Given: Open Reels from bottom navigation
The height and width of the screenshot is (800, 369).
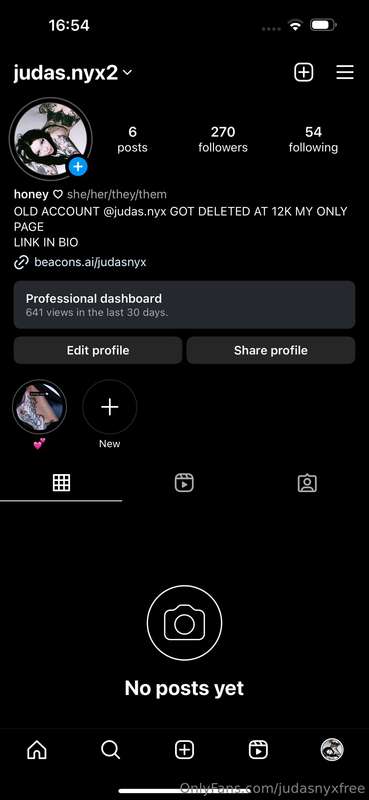Looking at the screenshot, I should click(x=258, y=749).
